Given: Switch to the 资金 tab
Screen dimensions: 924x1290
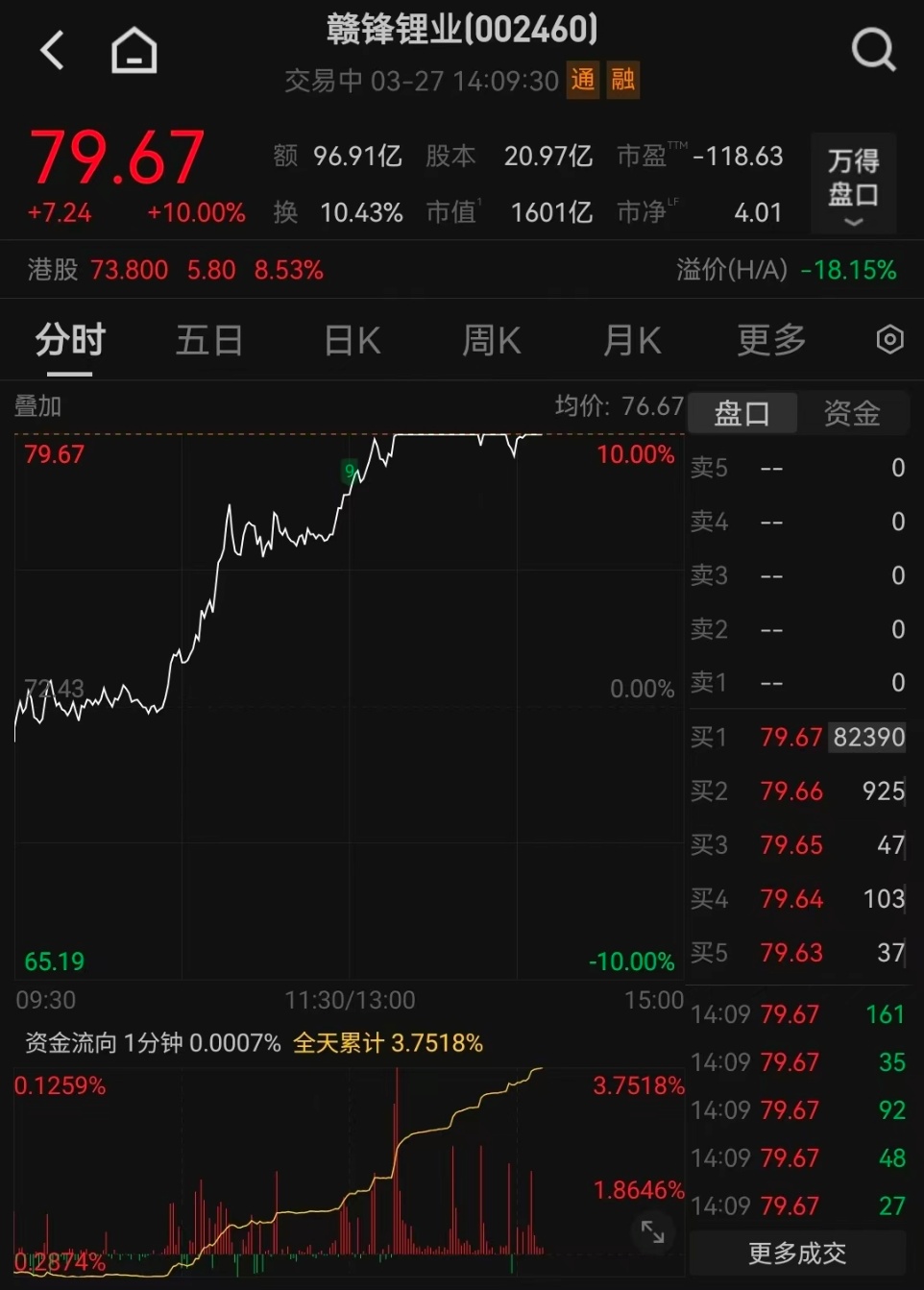Looking at the screenshot, I should click(852, 413).
